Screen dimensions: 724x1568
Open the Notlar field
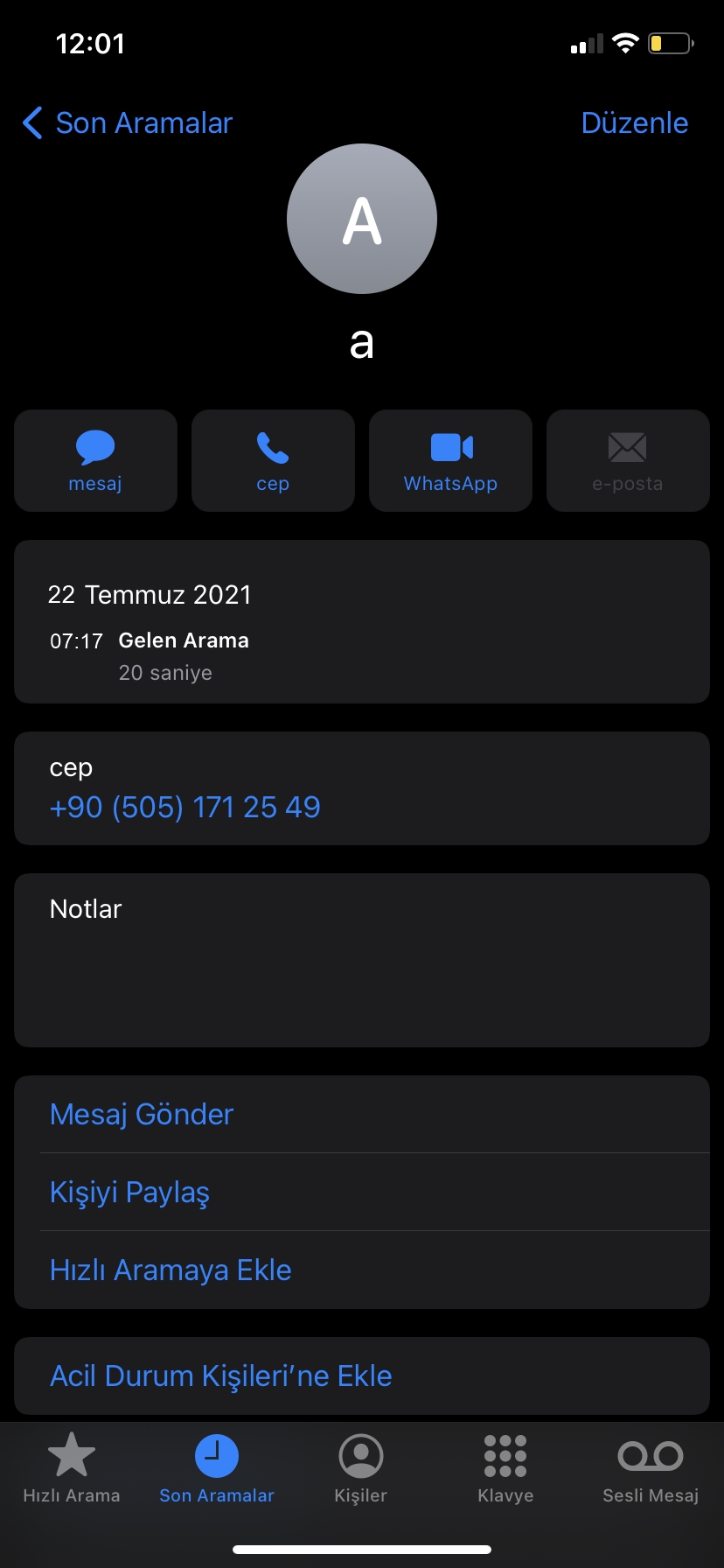coord(361,960)
